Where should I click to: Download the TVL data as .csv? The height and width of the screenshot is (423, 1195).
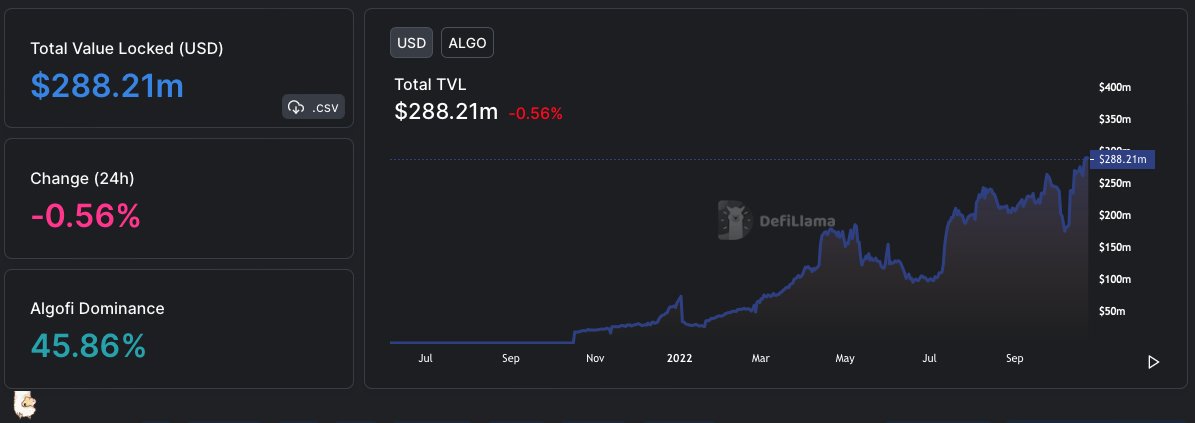tap(313, 107)
